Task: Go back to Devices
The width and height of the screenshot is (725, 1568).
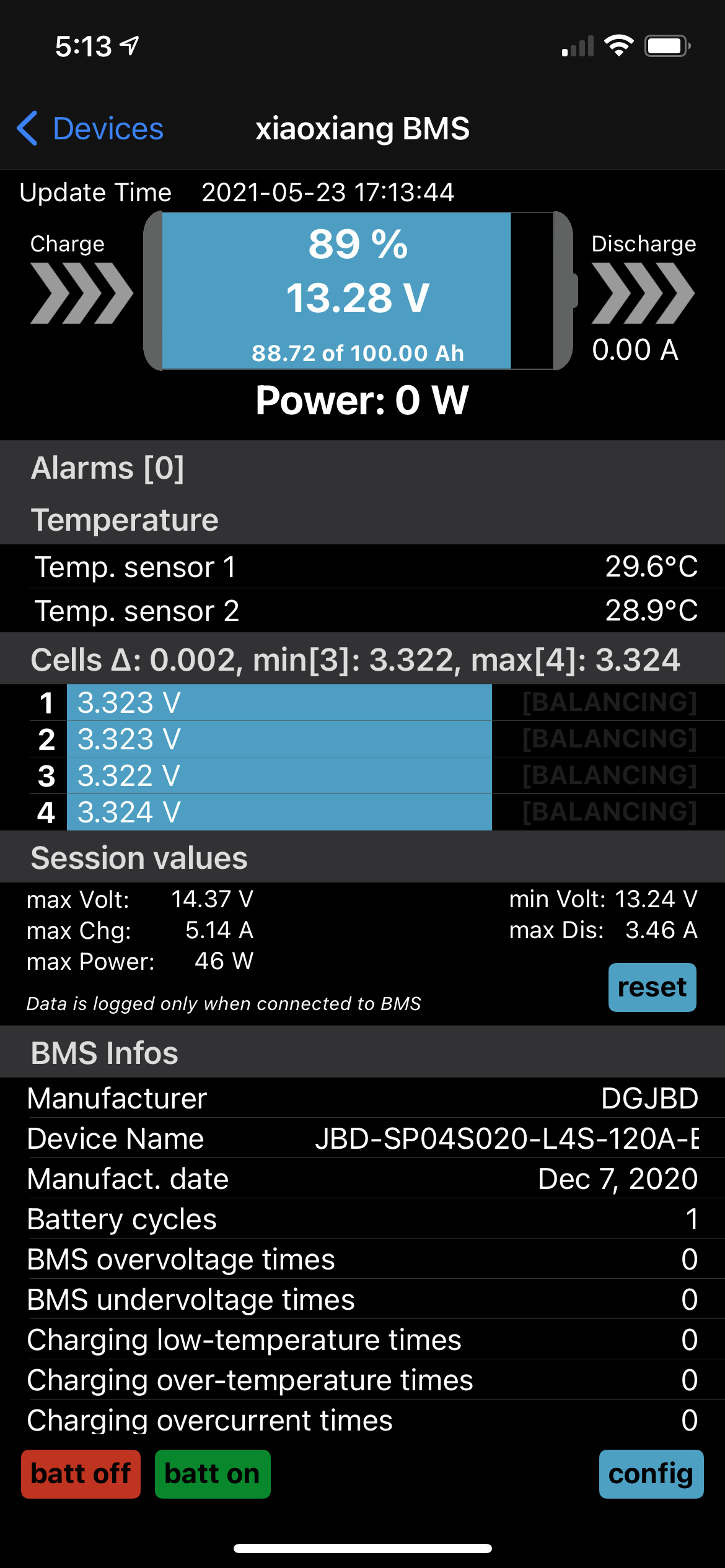Action: (90, 129)
